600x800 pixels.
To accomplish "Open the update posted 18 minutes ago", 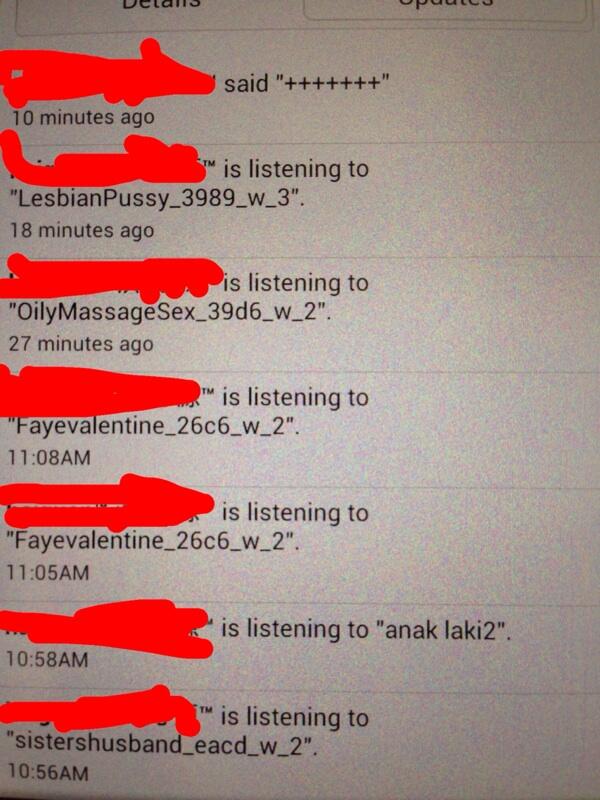I will (300, 198).
